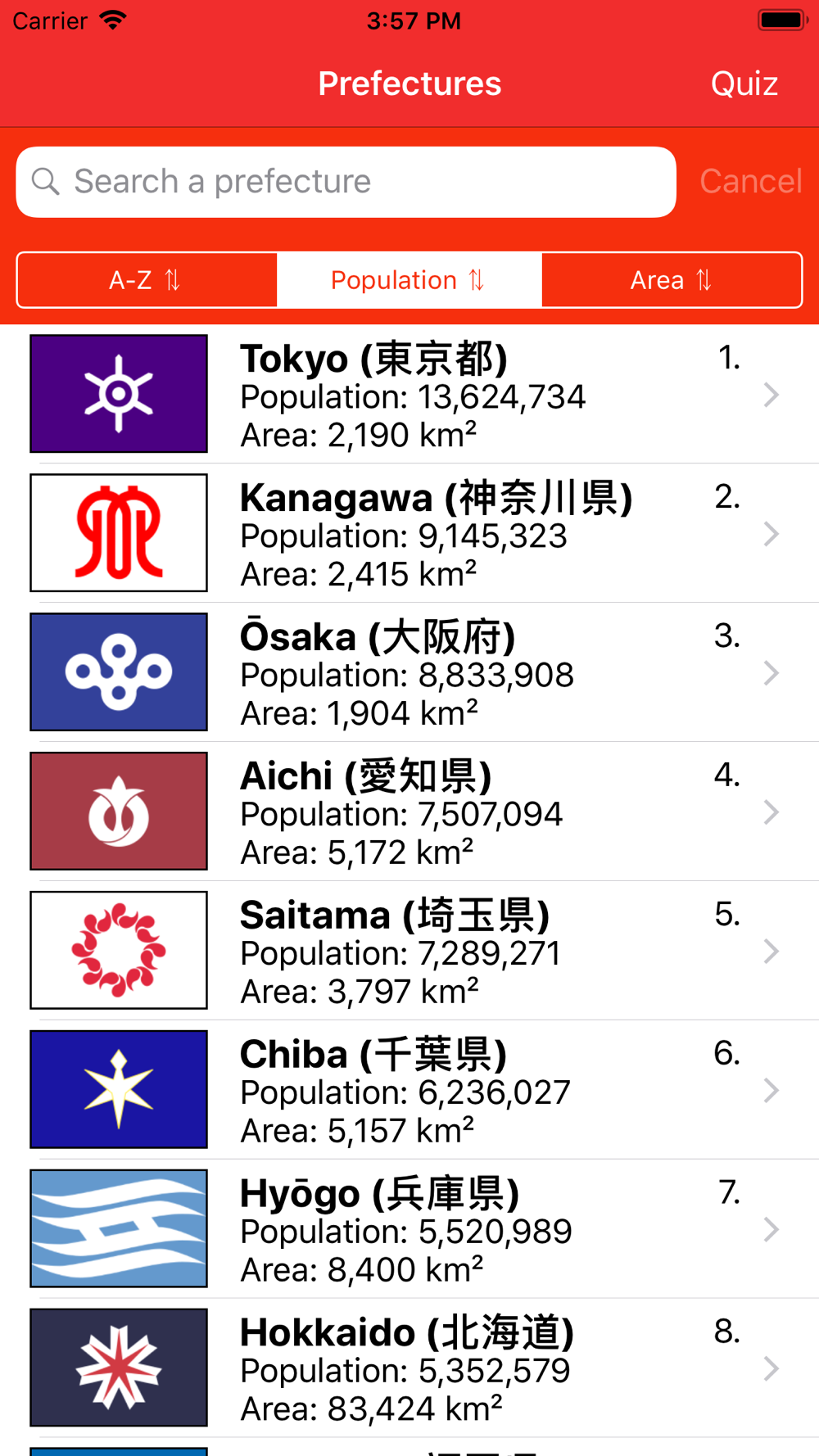
Task: Show details for Chiba
Action: point(409,1091)
